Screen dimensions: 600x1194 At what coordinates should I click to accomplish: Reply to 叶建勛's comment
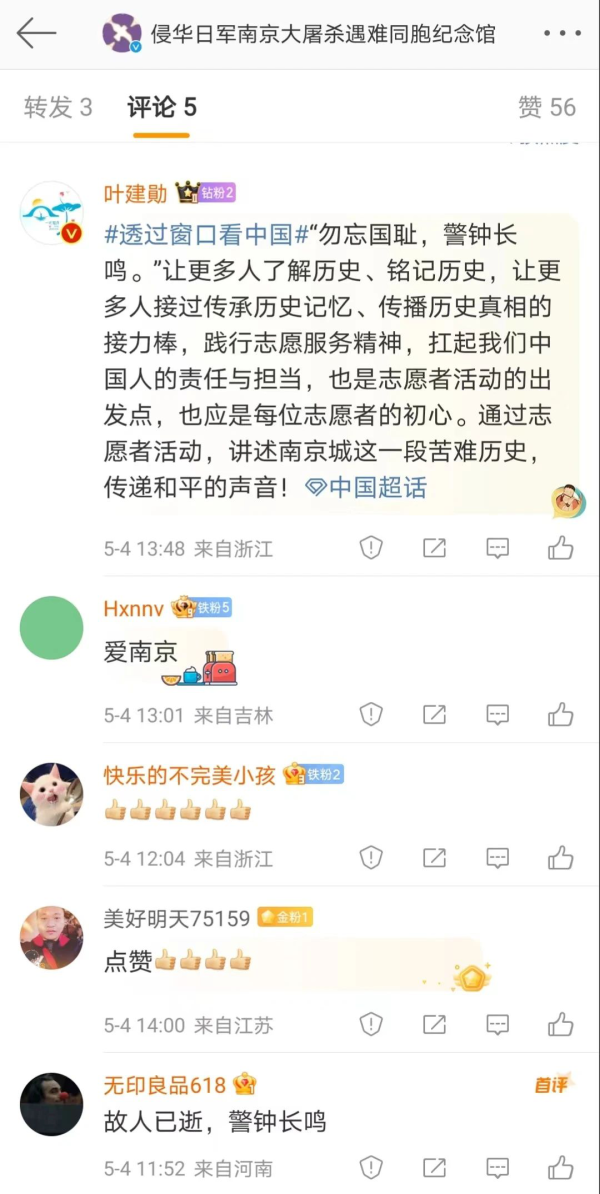[497, 548]
